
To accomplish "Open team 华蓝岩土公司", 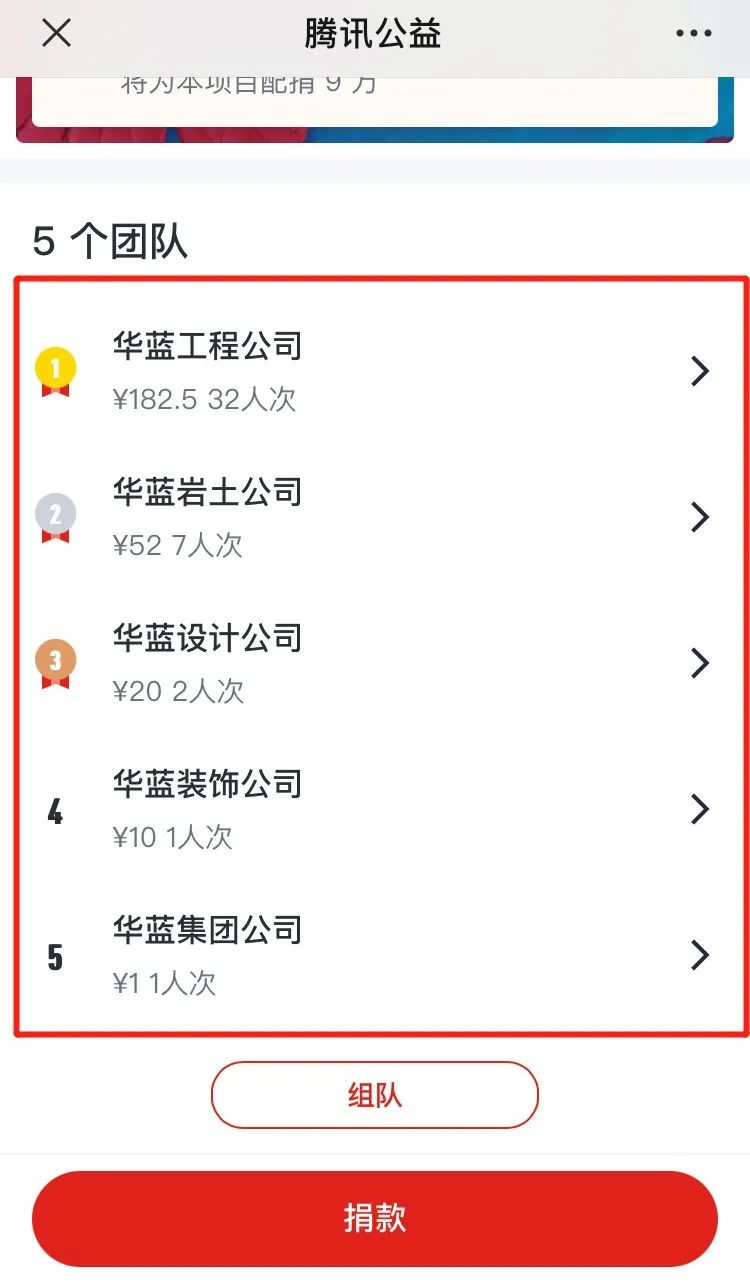I will [x=375, y=518].
